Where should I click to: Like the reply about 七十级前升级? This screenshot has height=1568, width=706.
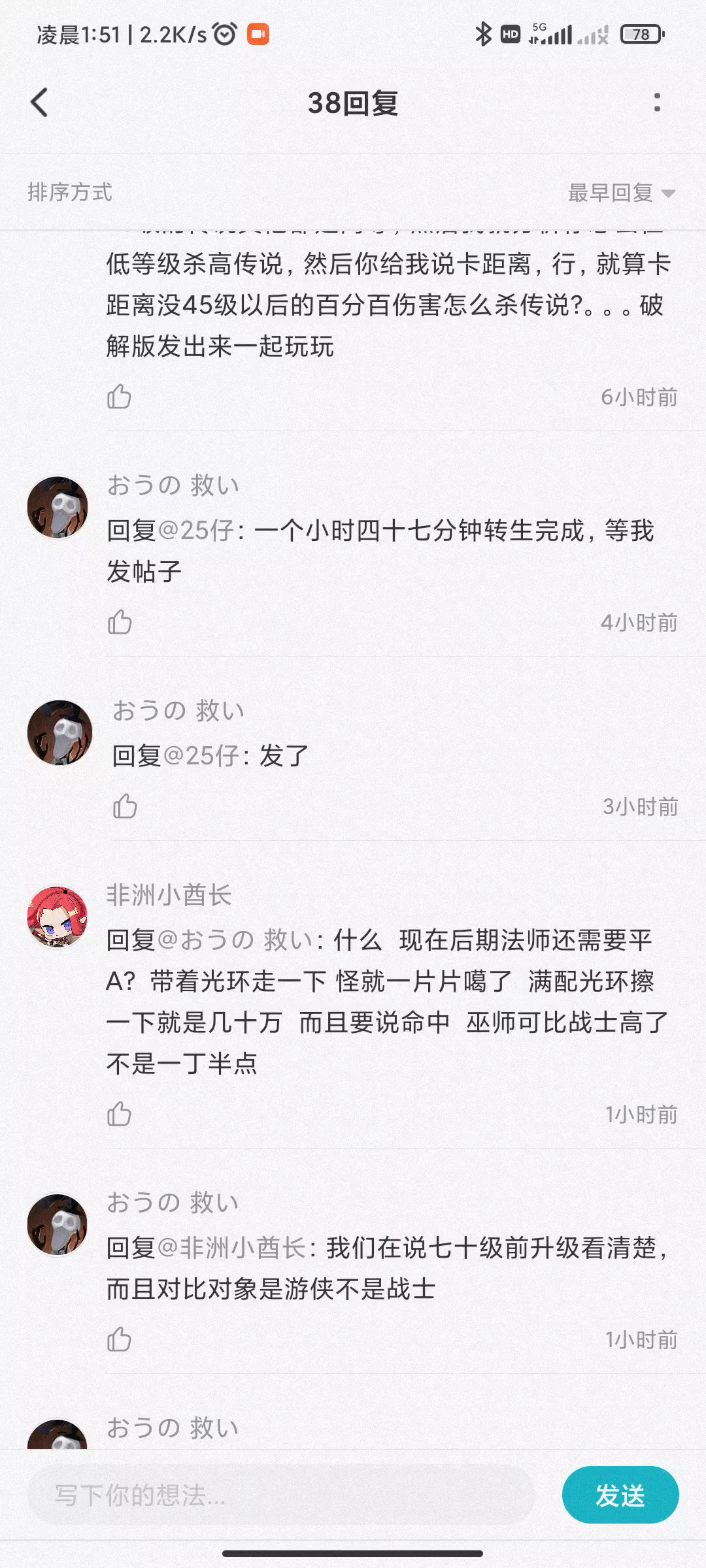[119, 1339]
